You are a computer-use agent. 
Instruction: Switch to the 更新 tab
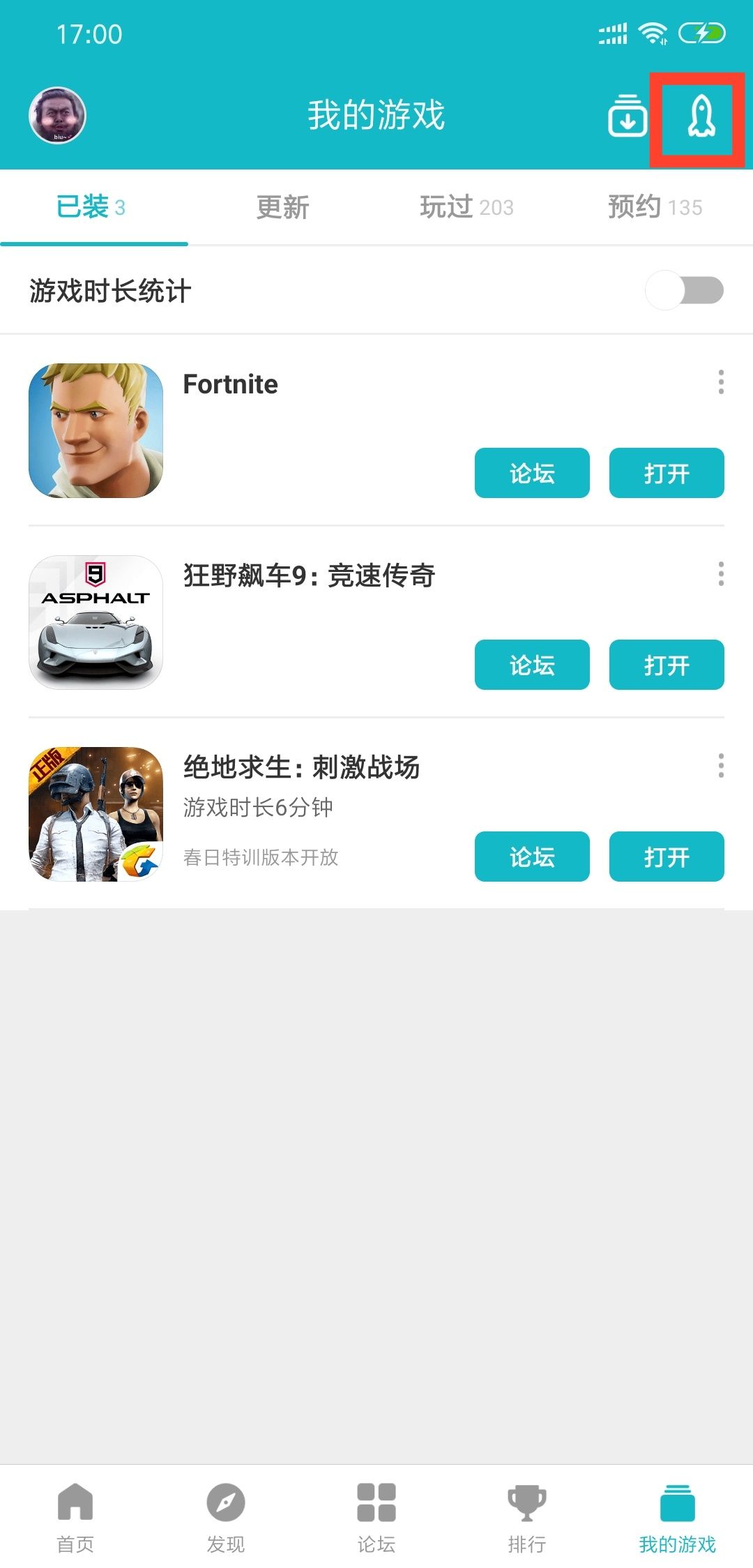point(282,207)
